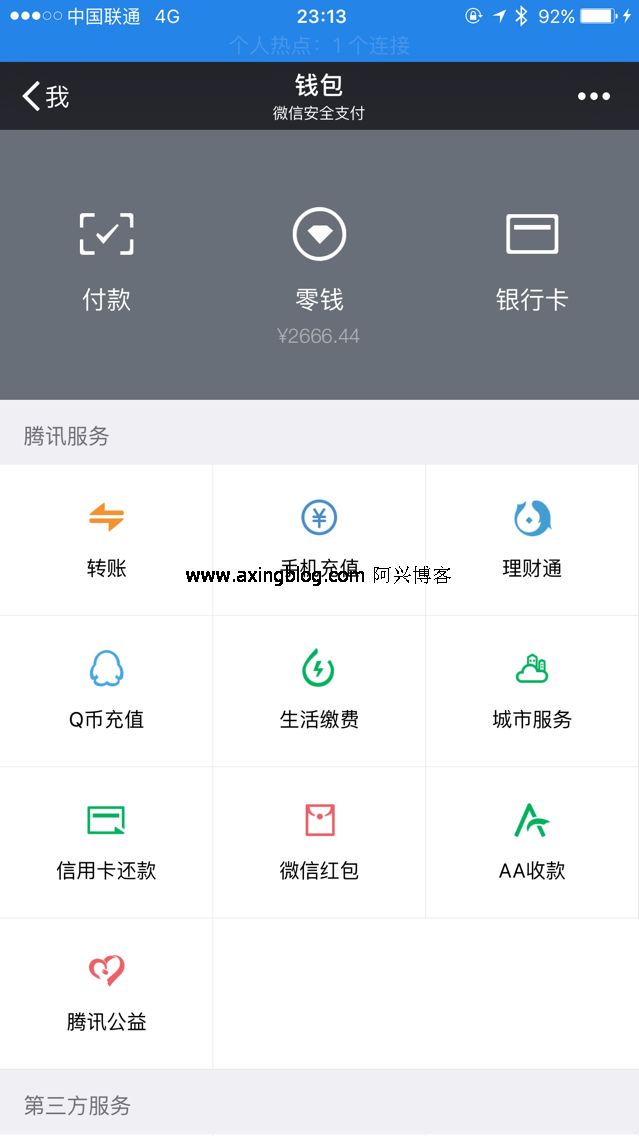The height and width of the screenshot is (1136, 639).
Task: Open 微信红包 red packets
Action: pos(320,843)
